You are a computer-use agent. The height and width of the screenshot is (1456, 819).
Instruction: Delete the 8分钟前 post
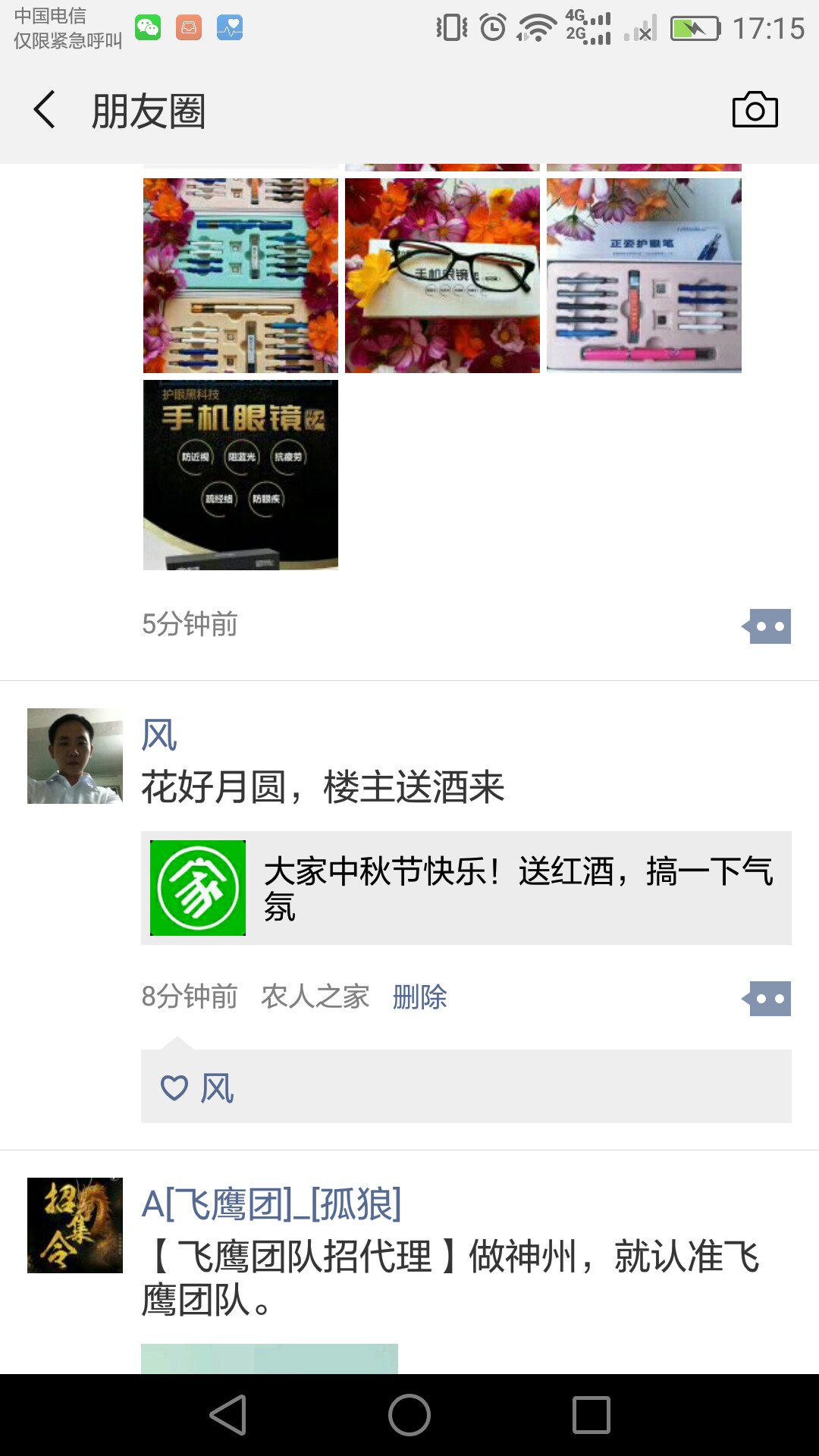click(x=419, y=996)
